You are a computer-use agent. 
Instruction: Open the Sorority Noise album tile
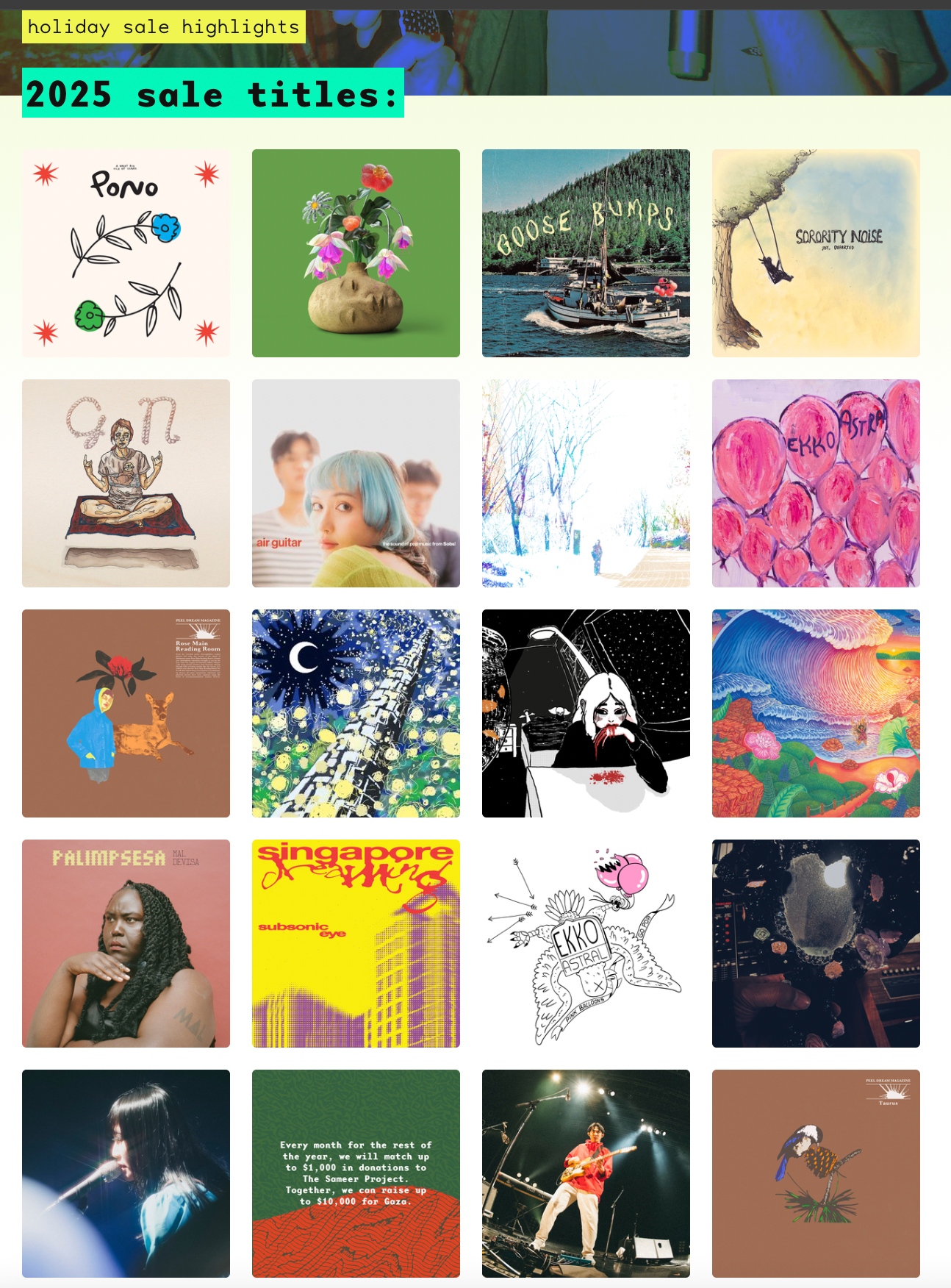(816, 254)
